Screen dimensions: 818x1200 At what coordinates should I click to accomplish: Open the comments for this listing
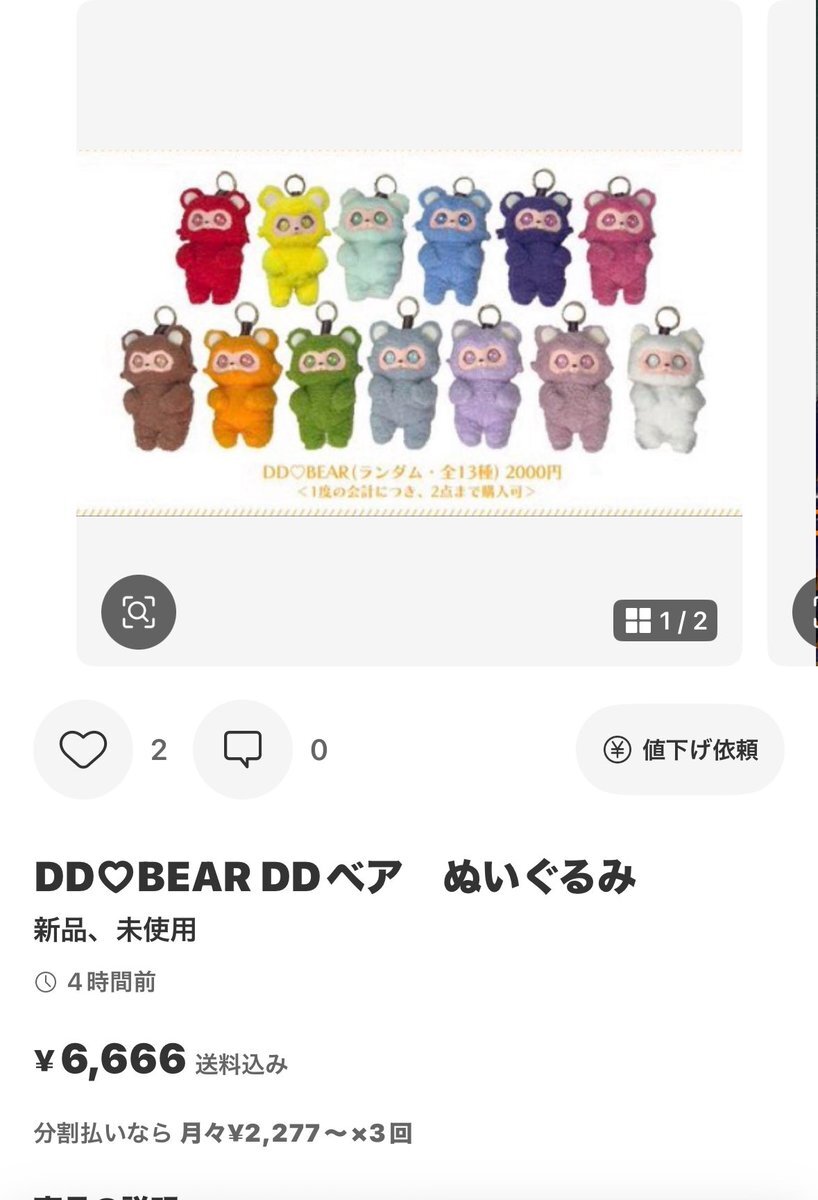[242, 749]
